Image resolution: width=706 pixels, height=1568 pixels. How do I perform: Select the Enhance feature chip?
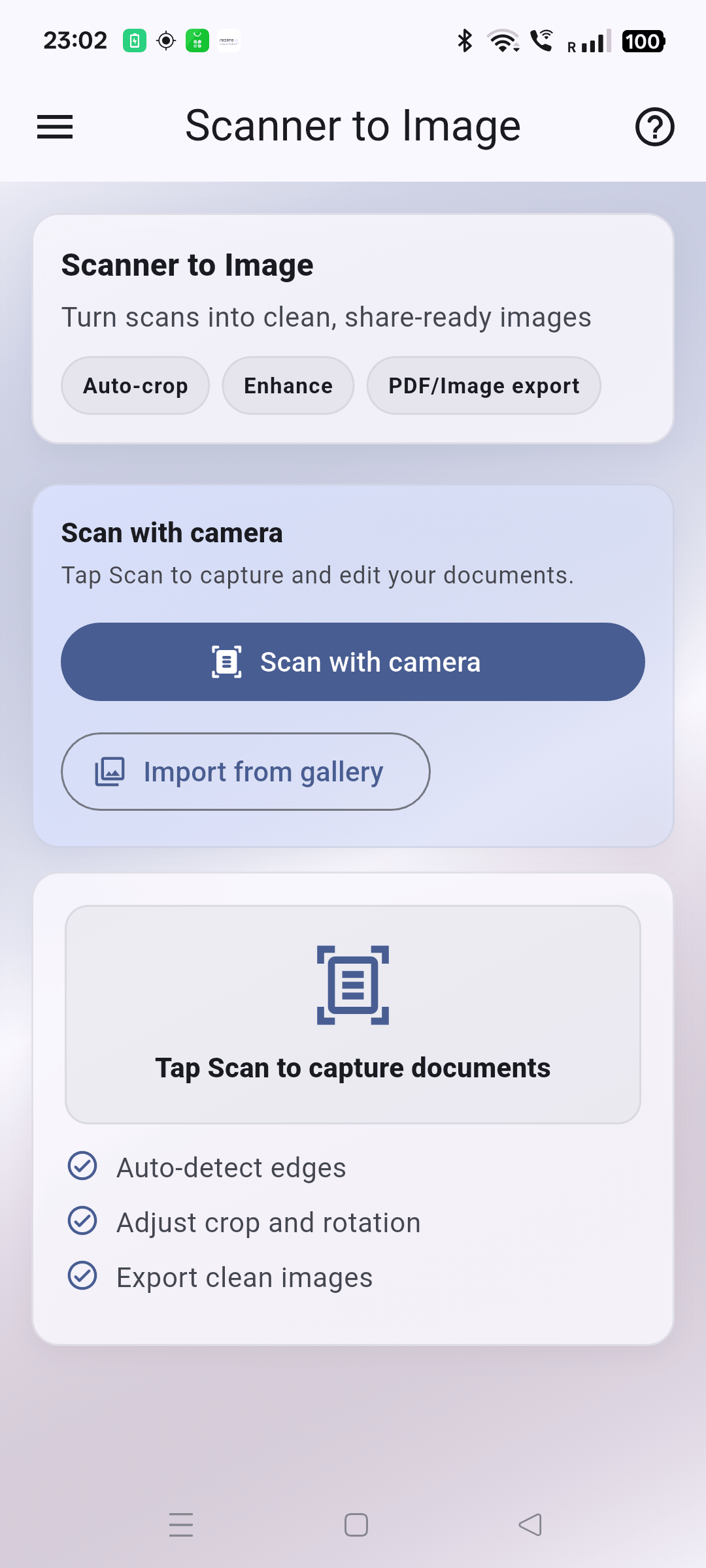pos(288,385)
